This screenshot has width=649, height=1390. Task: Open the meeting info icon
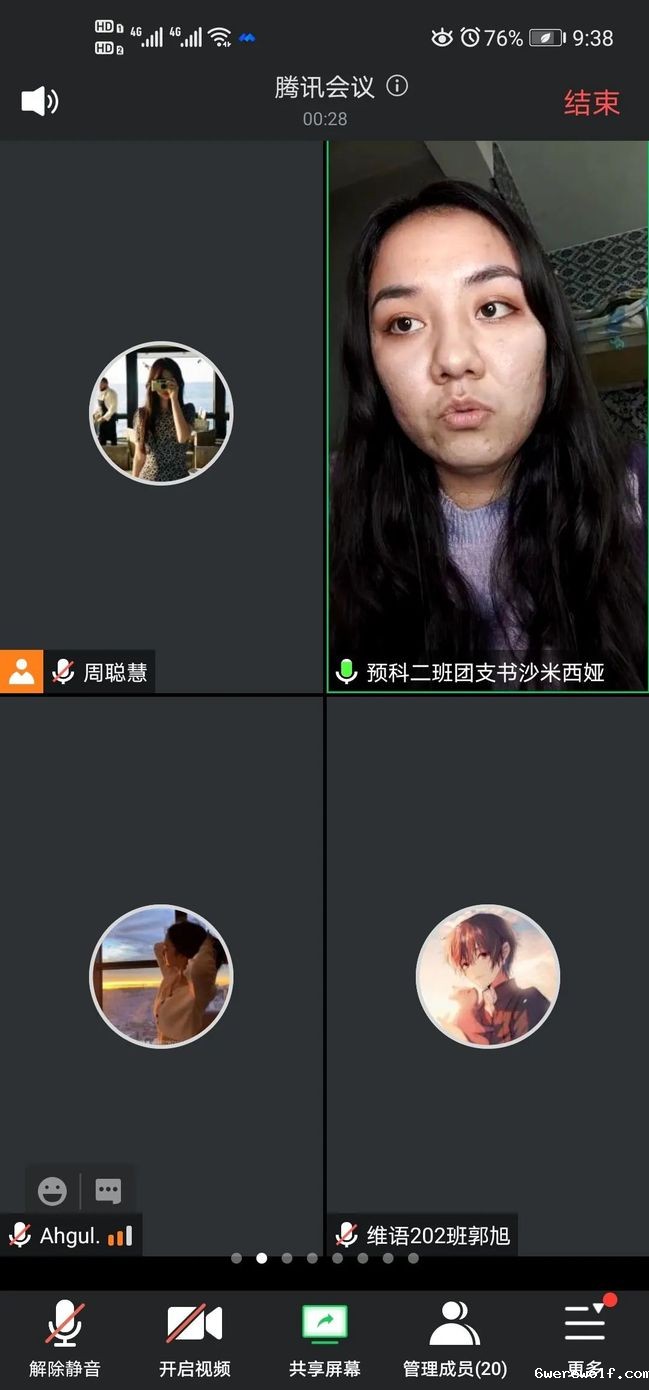pyautogui.click(x=397, y=86)
